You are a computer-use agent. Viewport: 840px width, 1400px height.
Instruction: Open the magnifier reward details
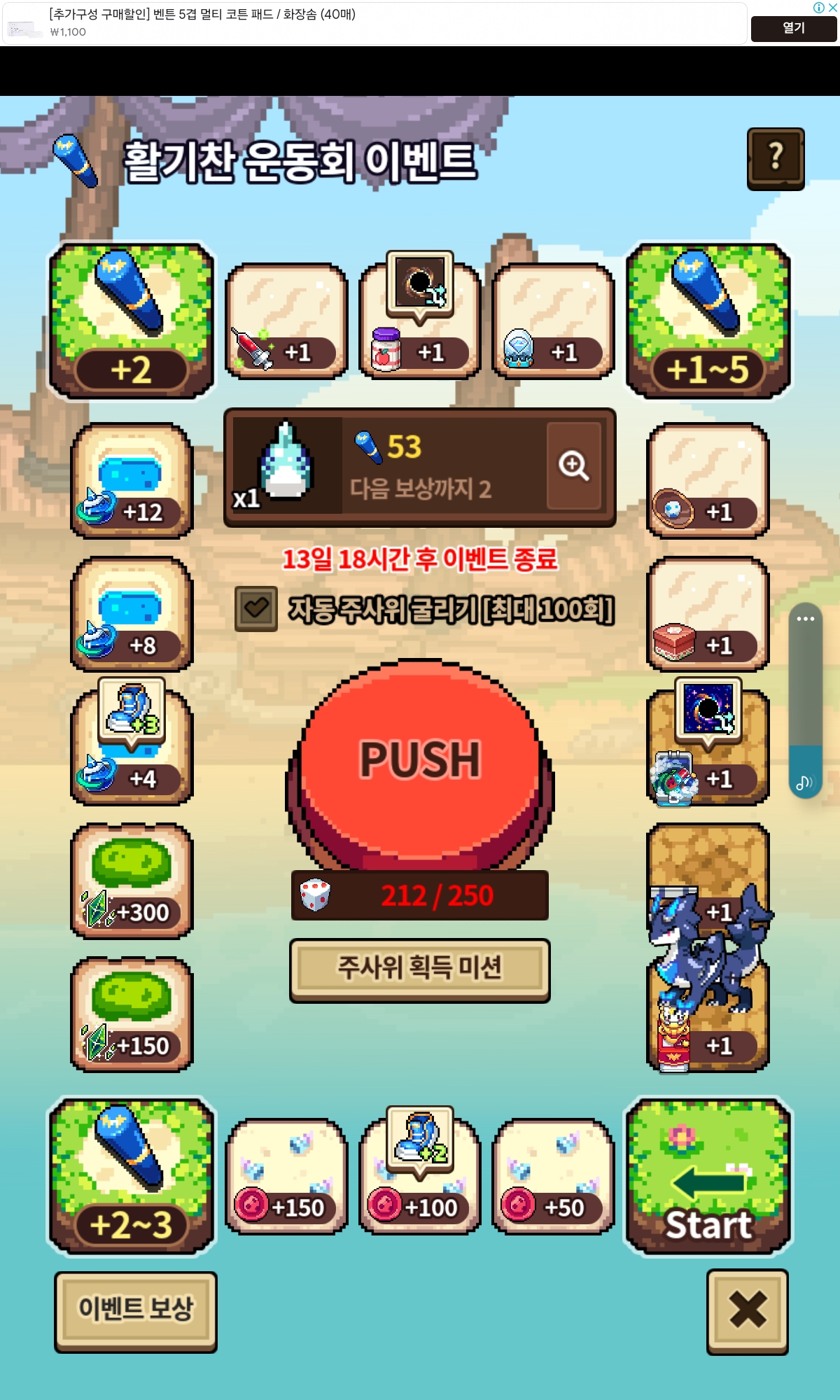point(573,465)
